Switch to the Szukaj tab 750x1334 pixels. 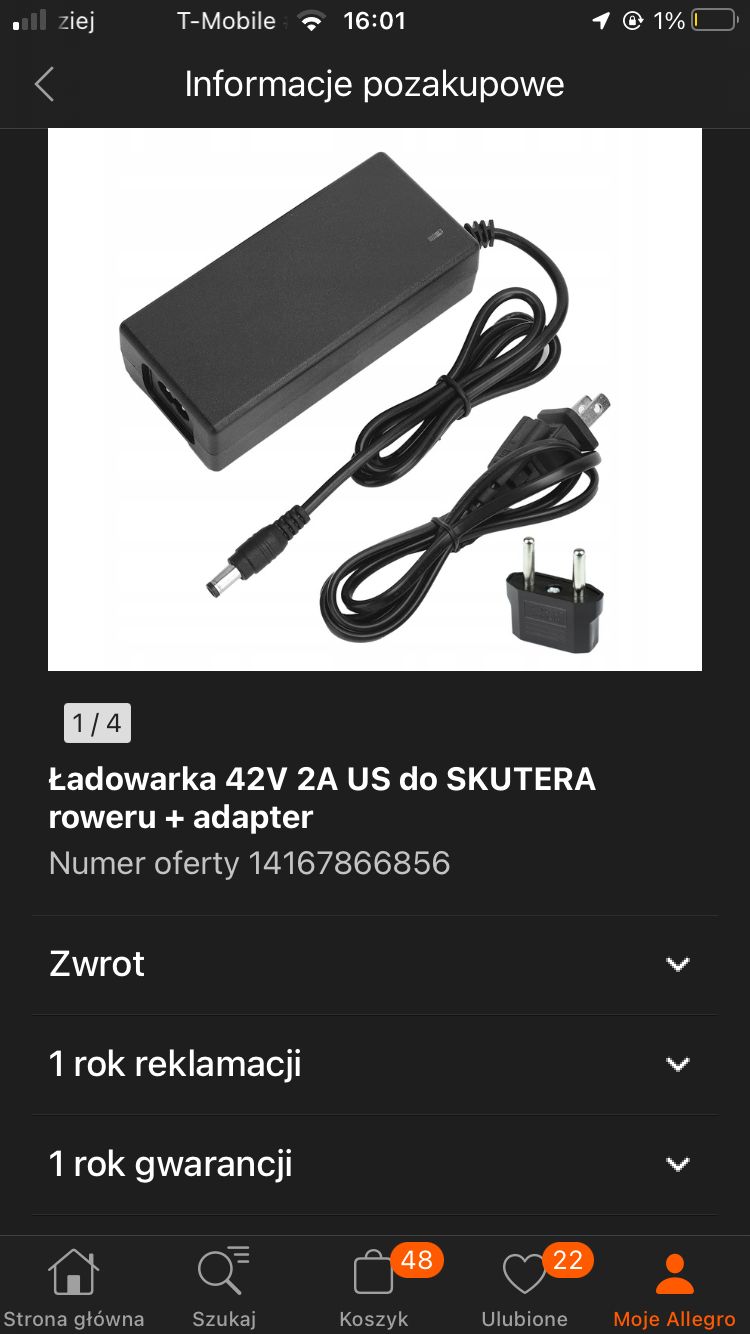click(224, 1286)
